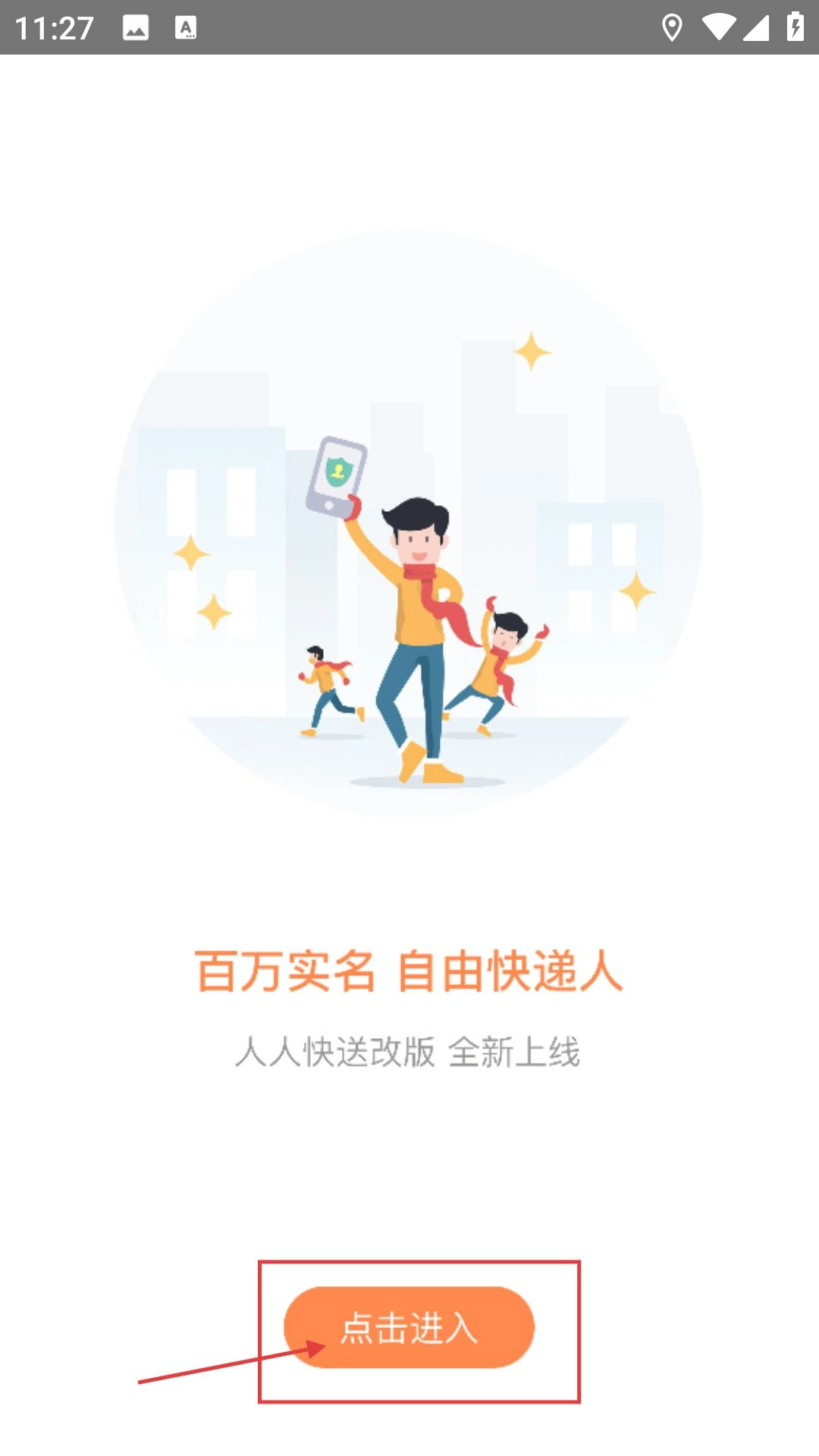819x1456 pixels.
Task: Tap the orange 点击进入 button
Action: [409, 1327]
